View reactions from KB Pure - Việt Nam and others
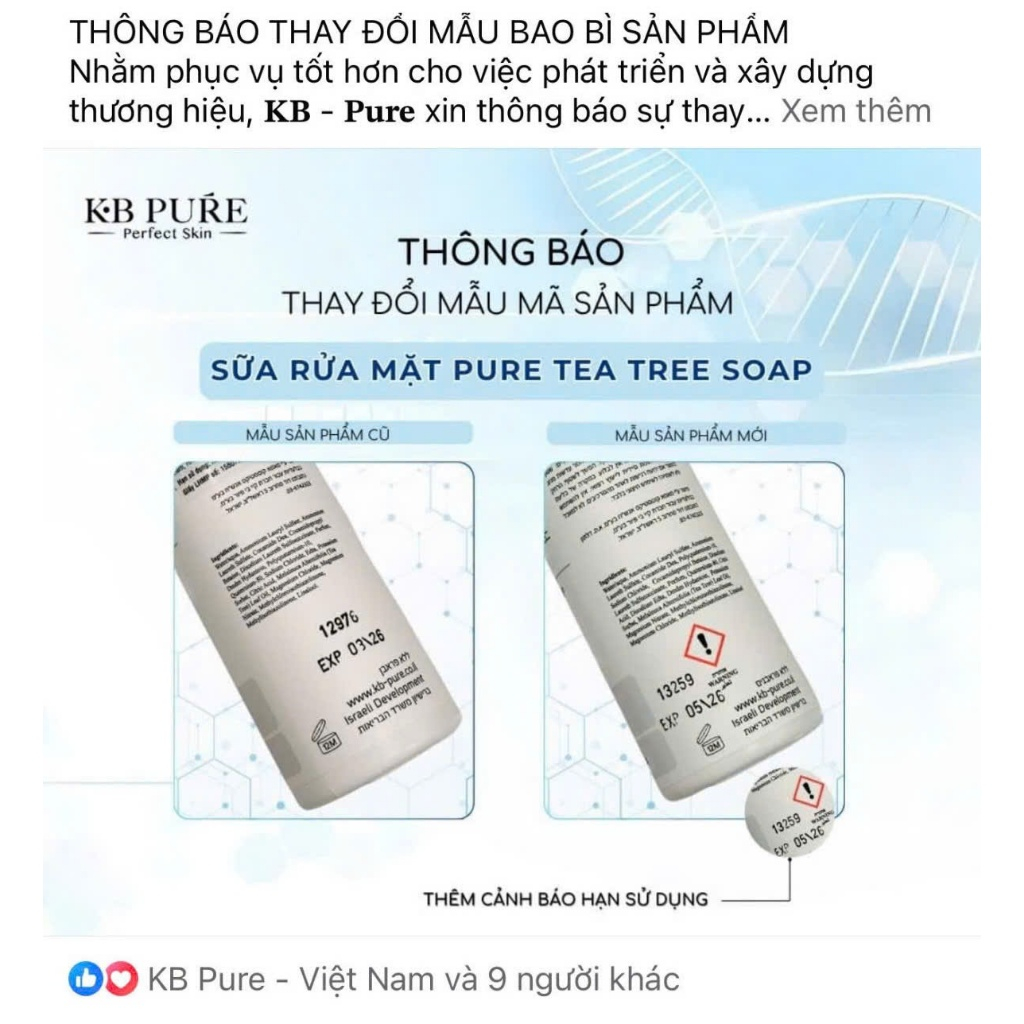Viewport: 1024px width, 1024px height. pyautogui.click(x=412, y=978)
